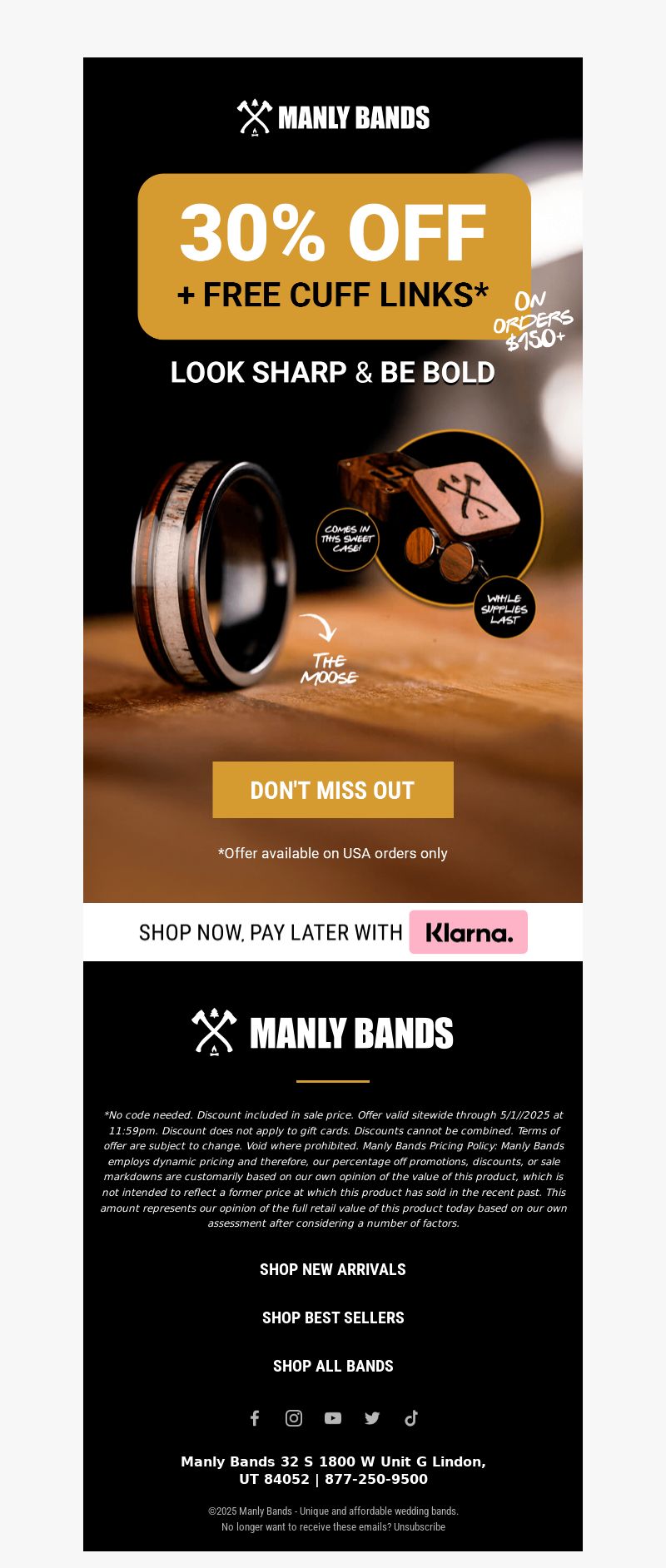
Task: Open the YouTube icon
Action: [x=333, y=1418]
